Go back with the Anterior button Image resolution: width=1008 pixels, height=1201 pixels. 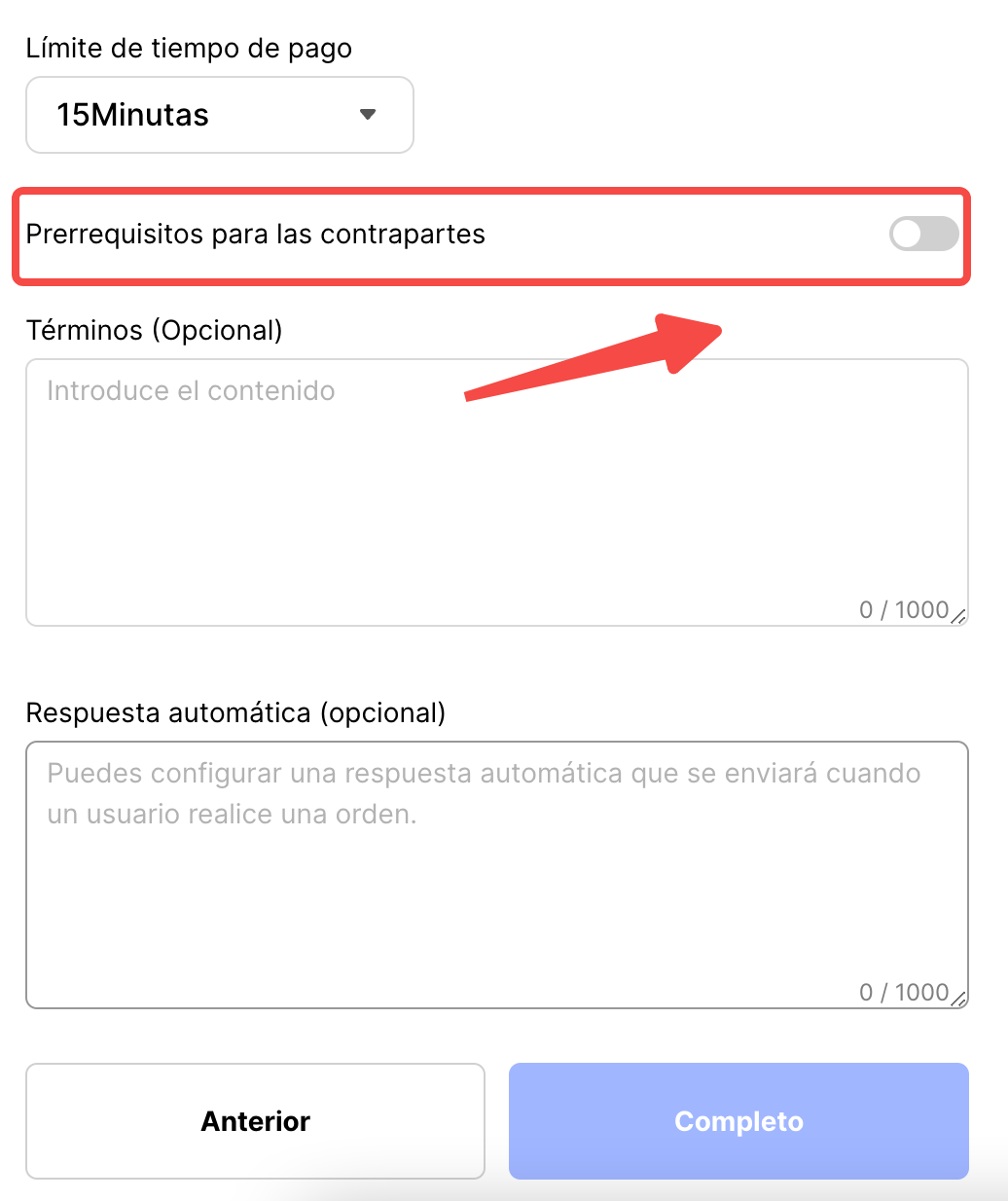255,1121
